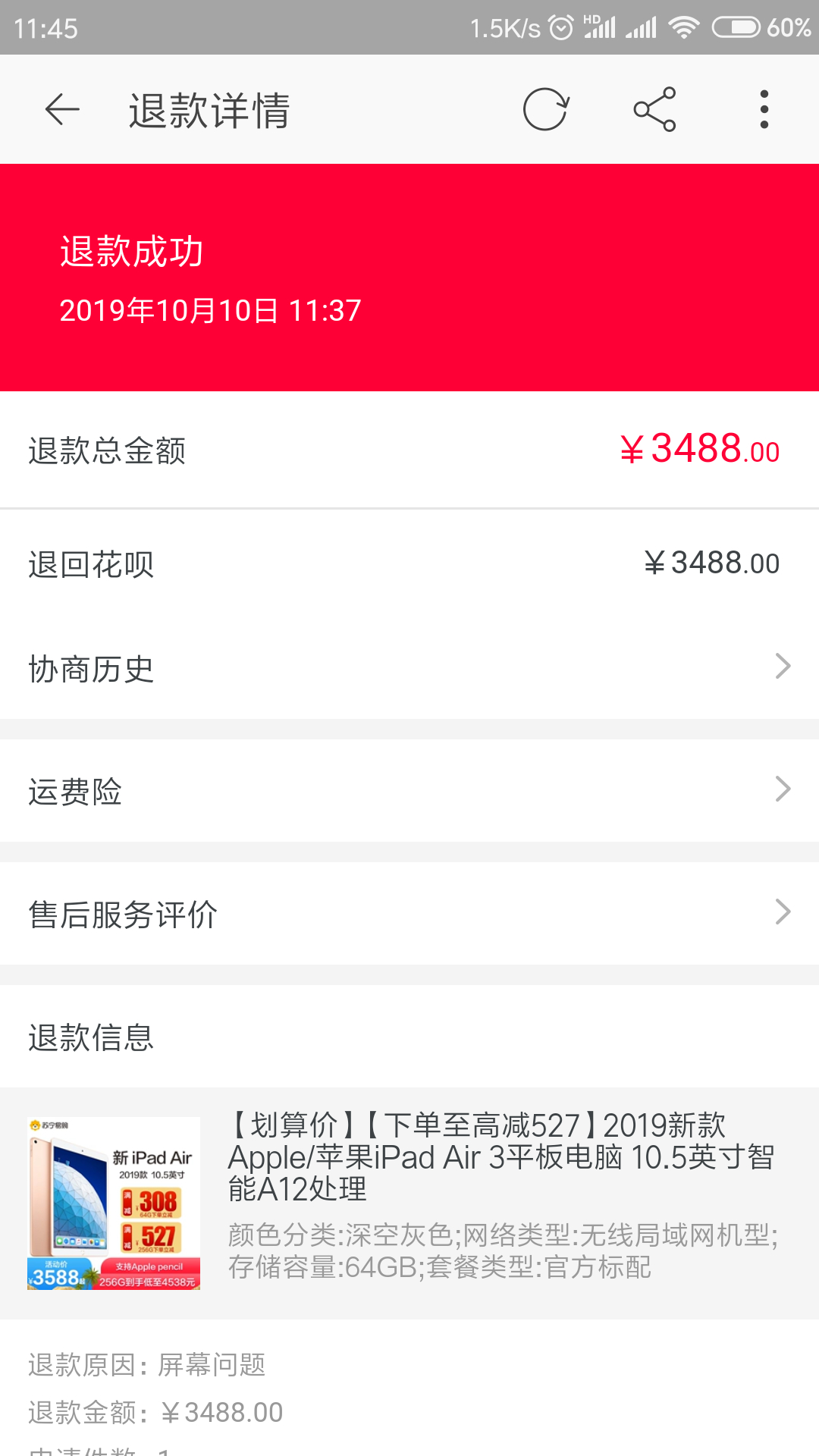Open the refunded iPad Air 3 product card
This screenshot has height=1456, width=819.
[x=409, y=1203]
